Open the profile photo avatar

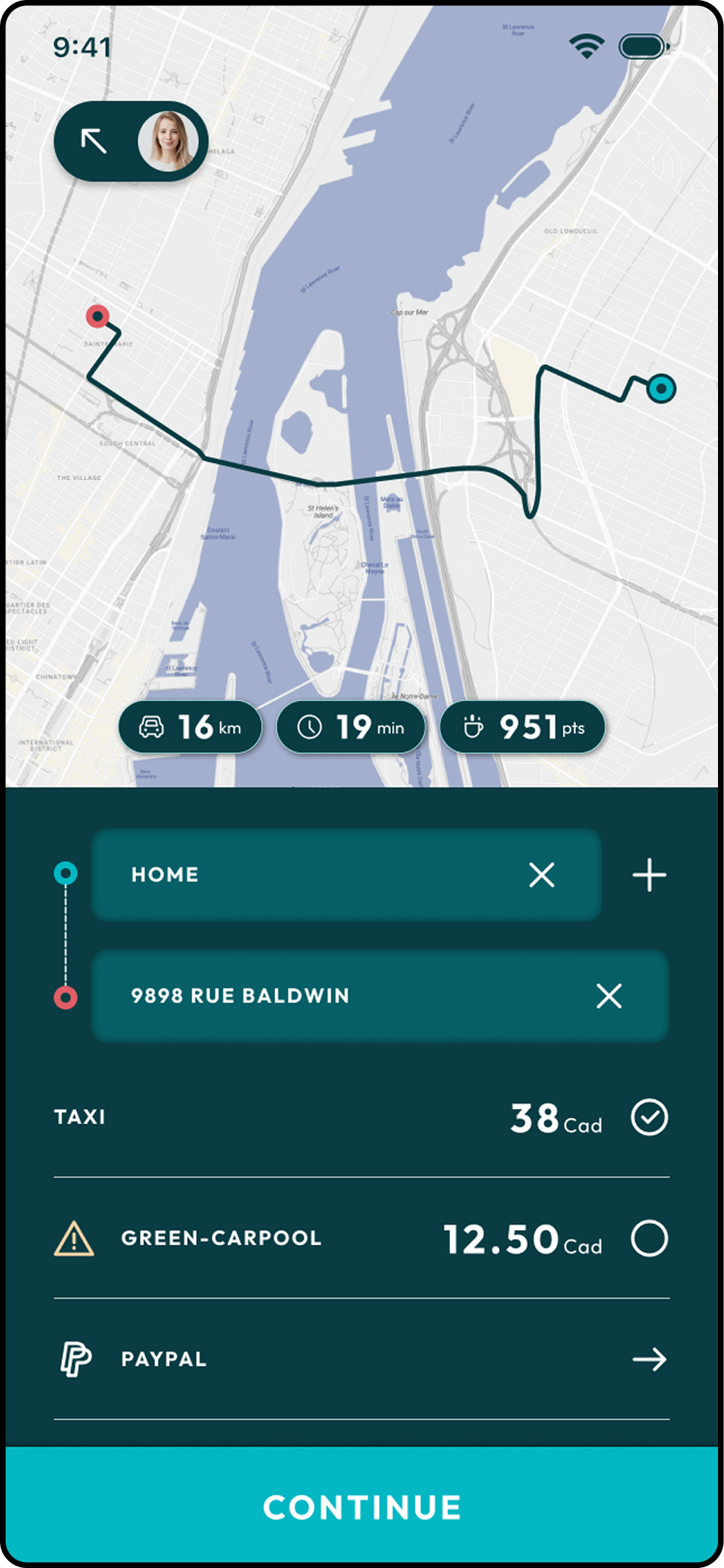coord(168,141)
